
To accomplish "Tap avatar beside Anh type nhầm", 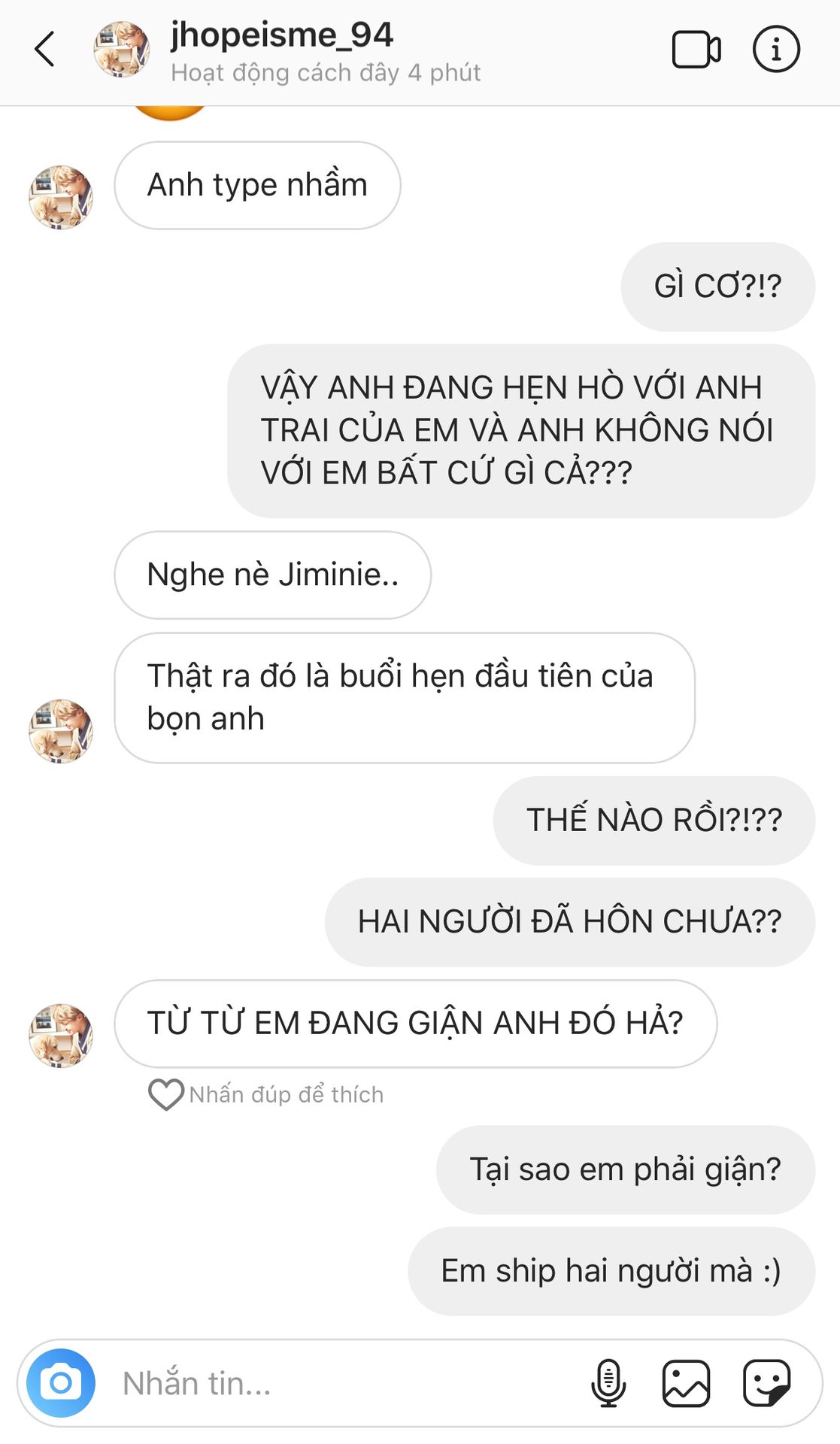I will 61,197.
